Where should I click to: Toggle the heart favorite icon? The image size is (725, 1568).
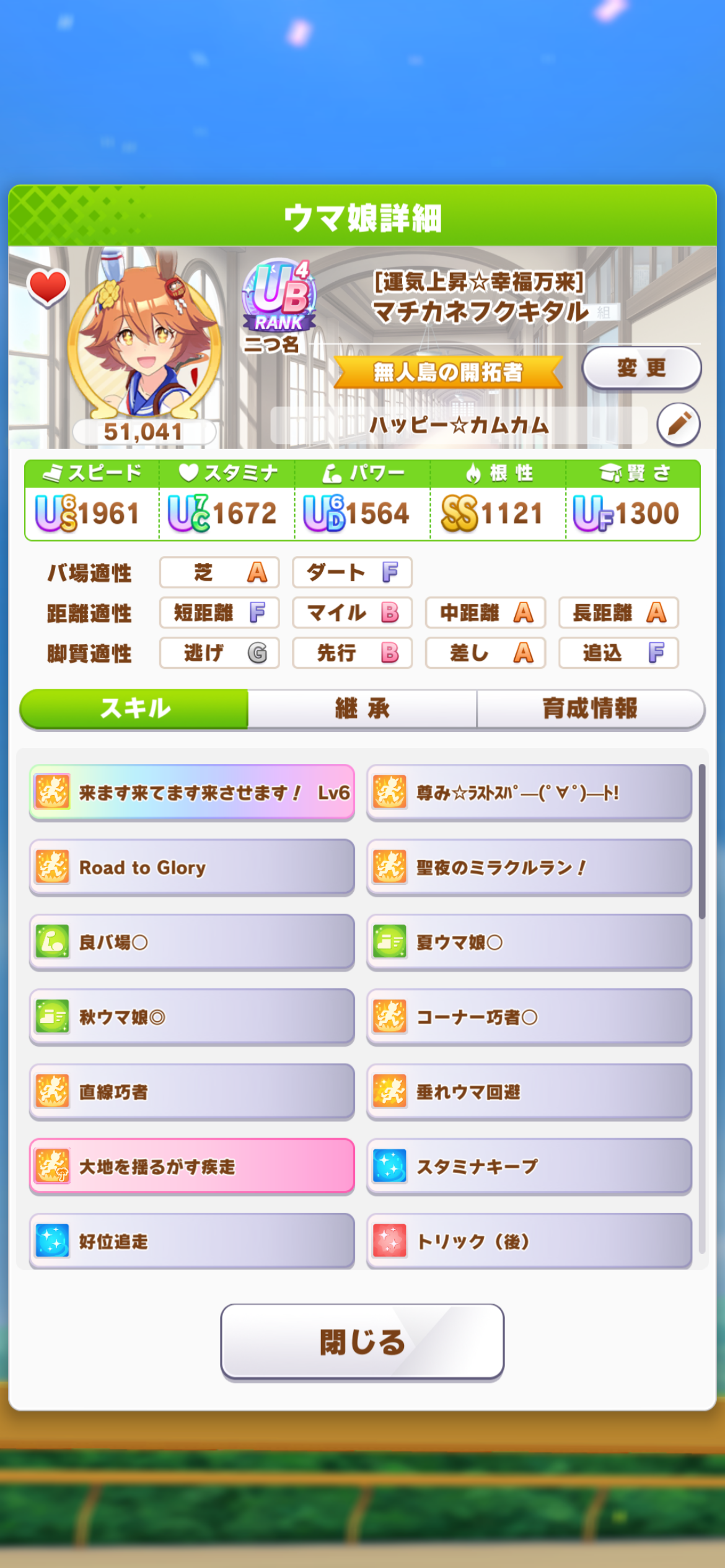(x=48, y=287)
